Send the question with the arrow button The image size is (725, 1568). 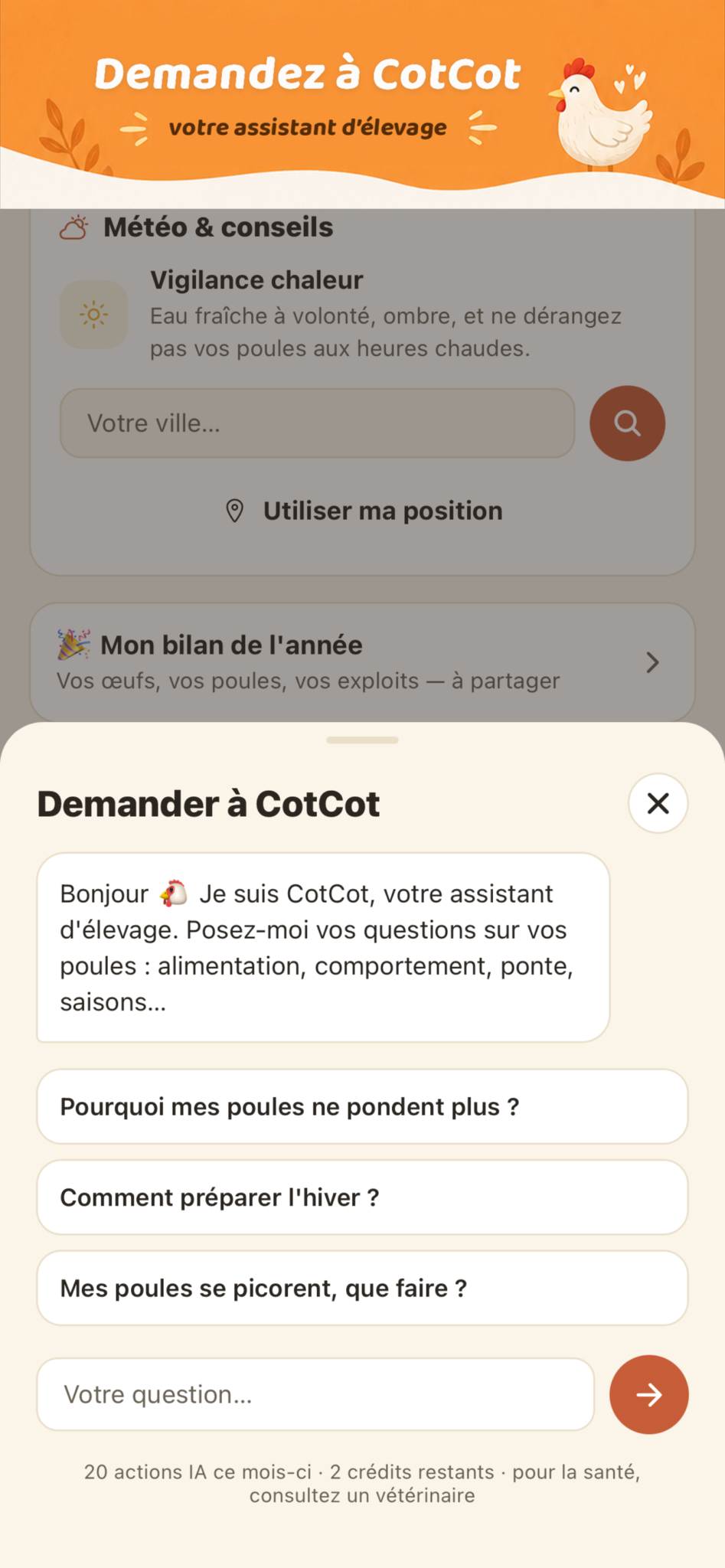[648, 1394]
